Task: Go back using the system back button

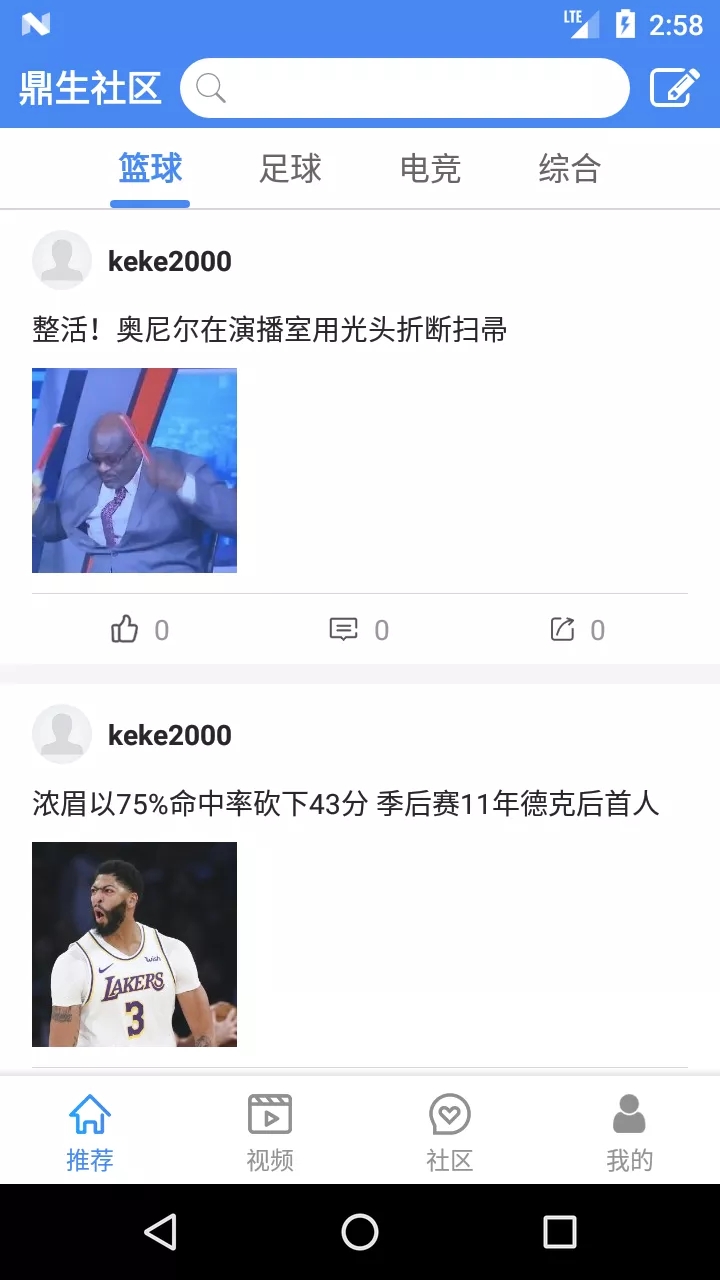Action: click(160, 1232)
